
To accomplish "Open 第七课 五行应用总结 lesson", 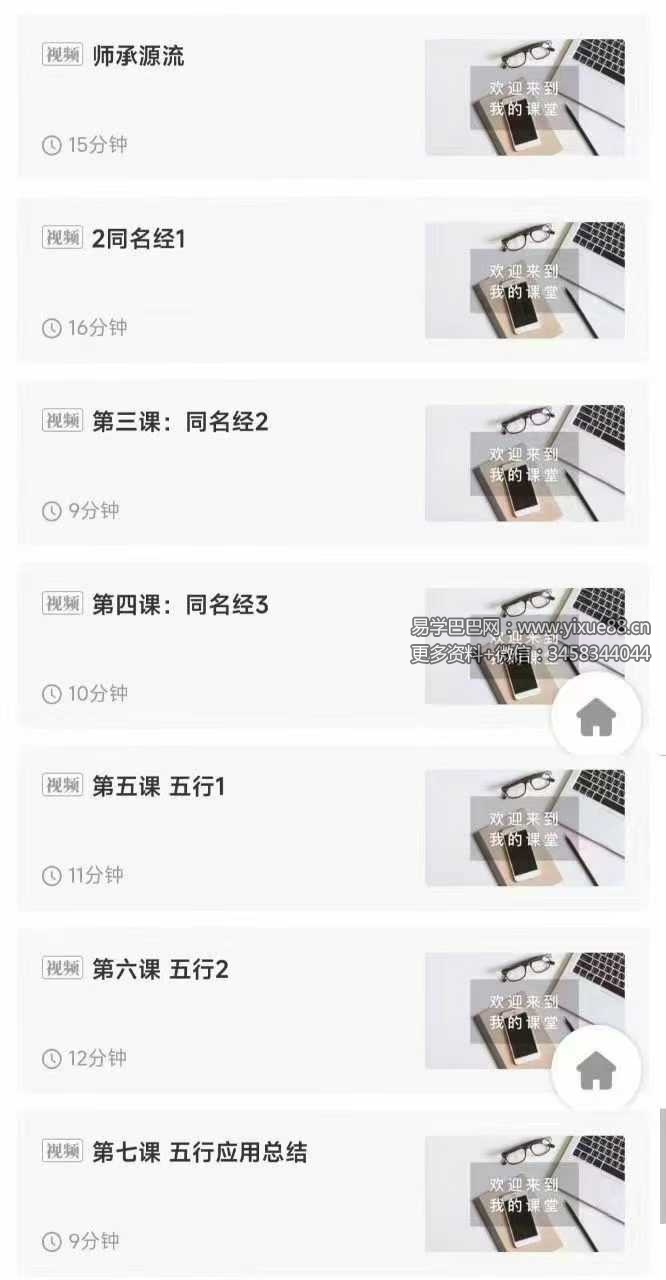I will click(x=199, y=1153).
